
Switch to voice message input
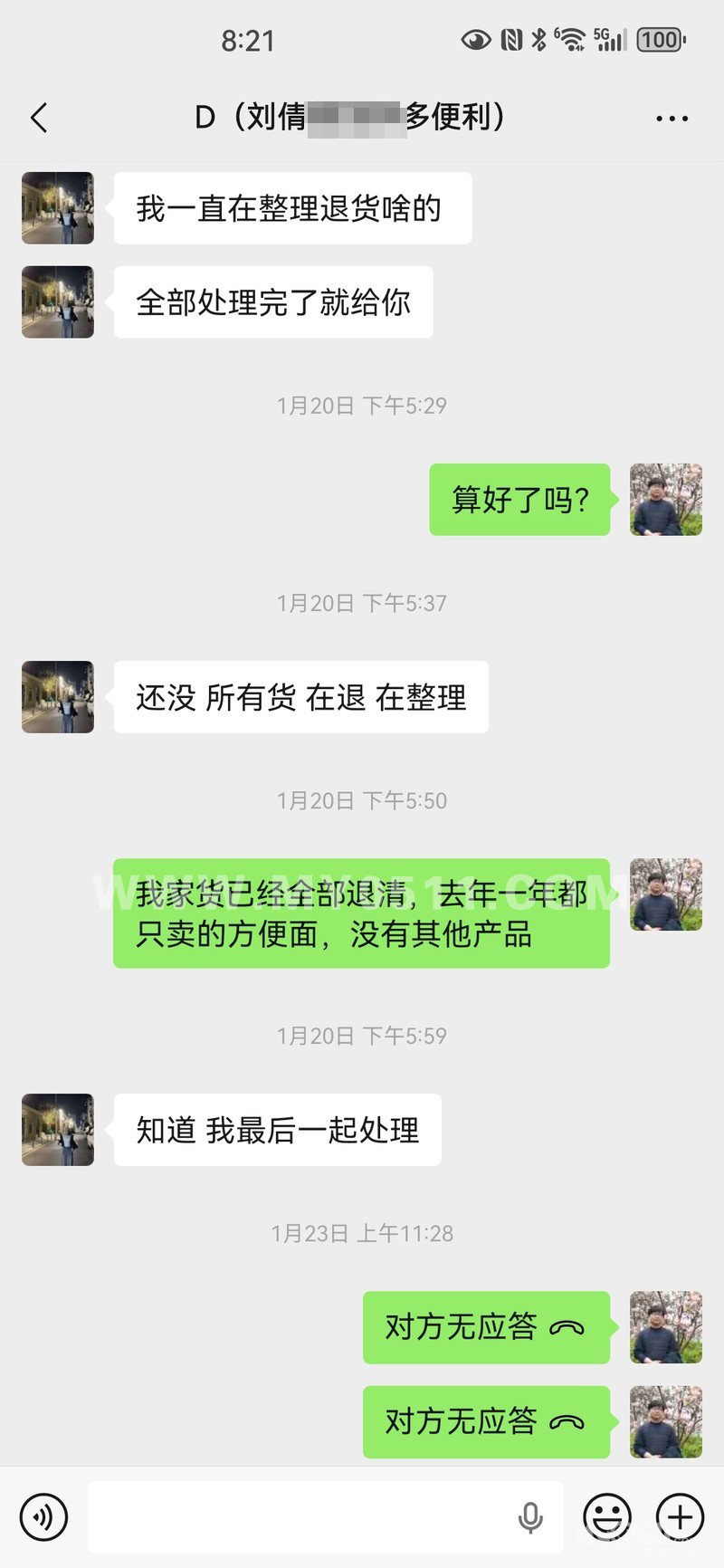pyautogui.click(x=43, y=1516)
